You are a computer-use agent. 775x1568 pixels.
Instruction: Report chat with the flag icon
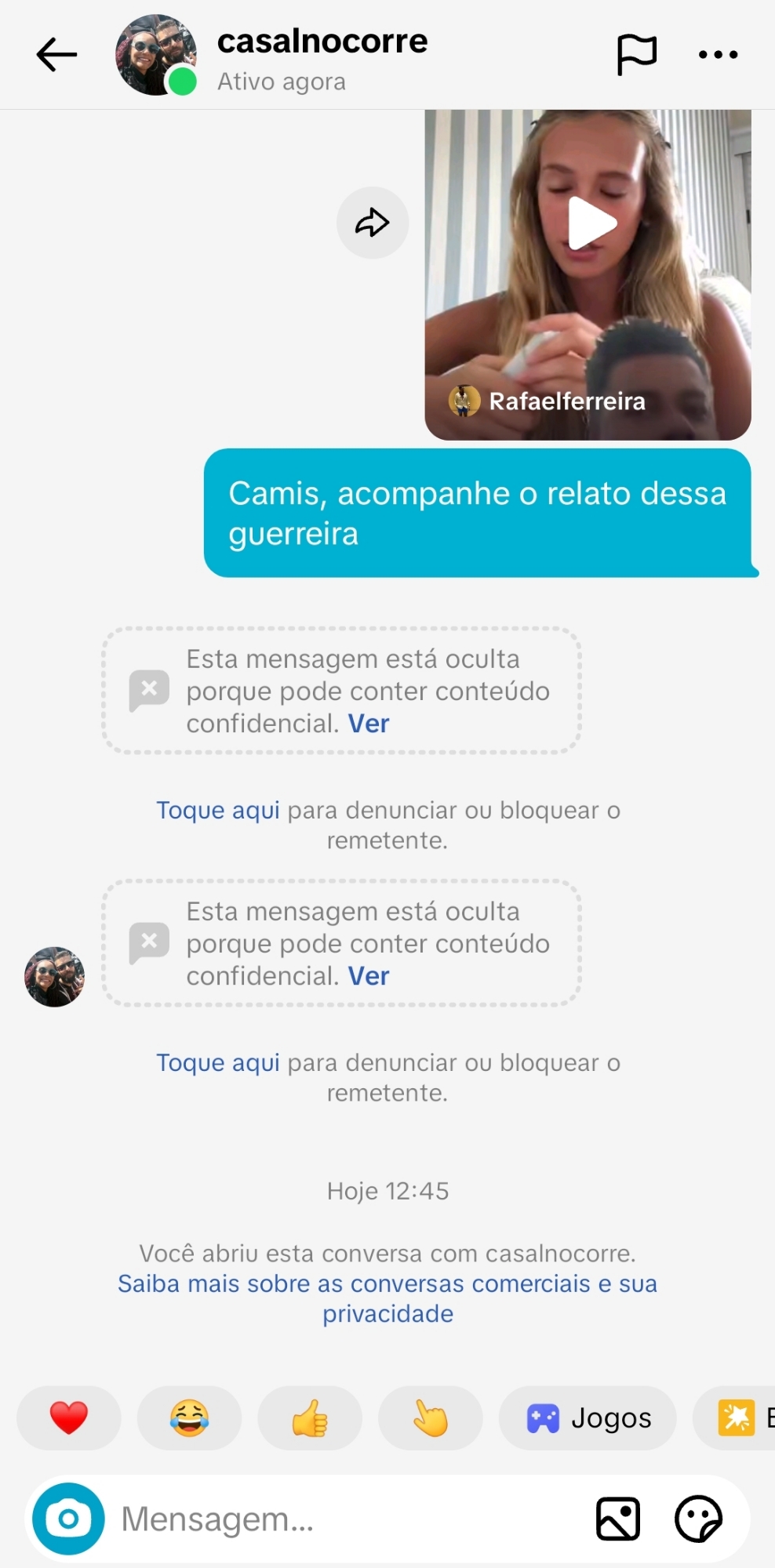point(636,55)
